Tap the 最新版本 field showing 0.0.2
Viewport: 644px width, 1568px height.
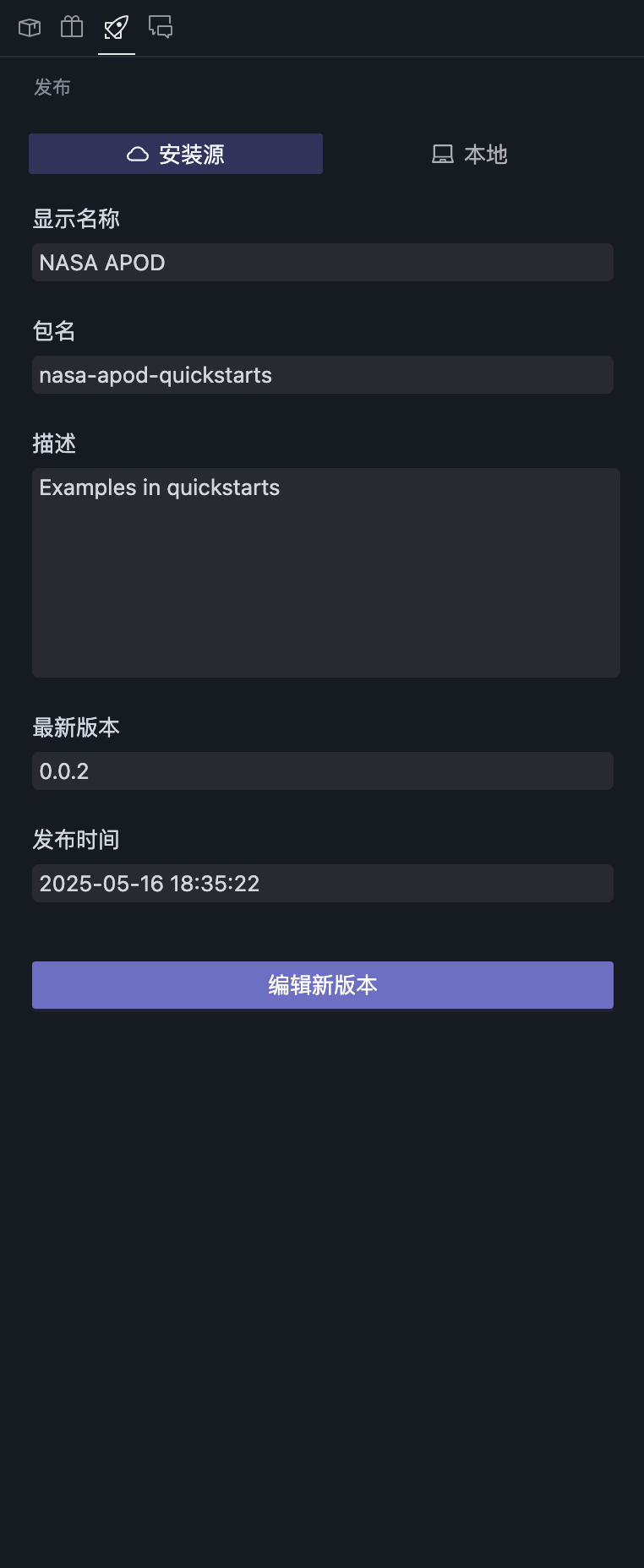(x=323, y=771)
